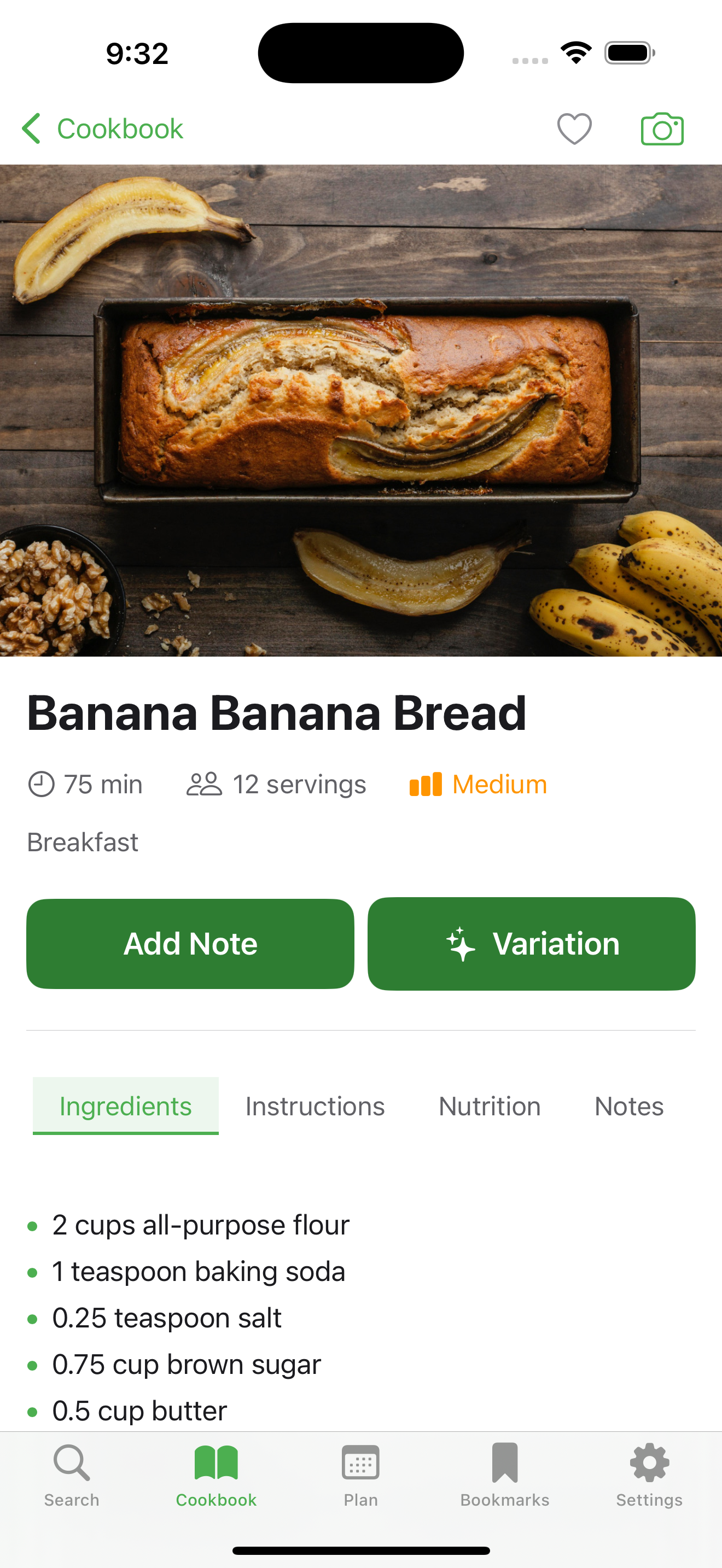Switch to the Instructions tab
The height and width of the screenshot is (1568, 722).
[315, 1106]
